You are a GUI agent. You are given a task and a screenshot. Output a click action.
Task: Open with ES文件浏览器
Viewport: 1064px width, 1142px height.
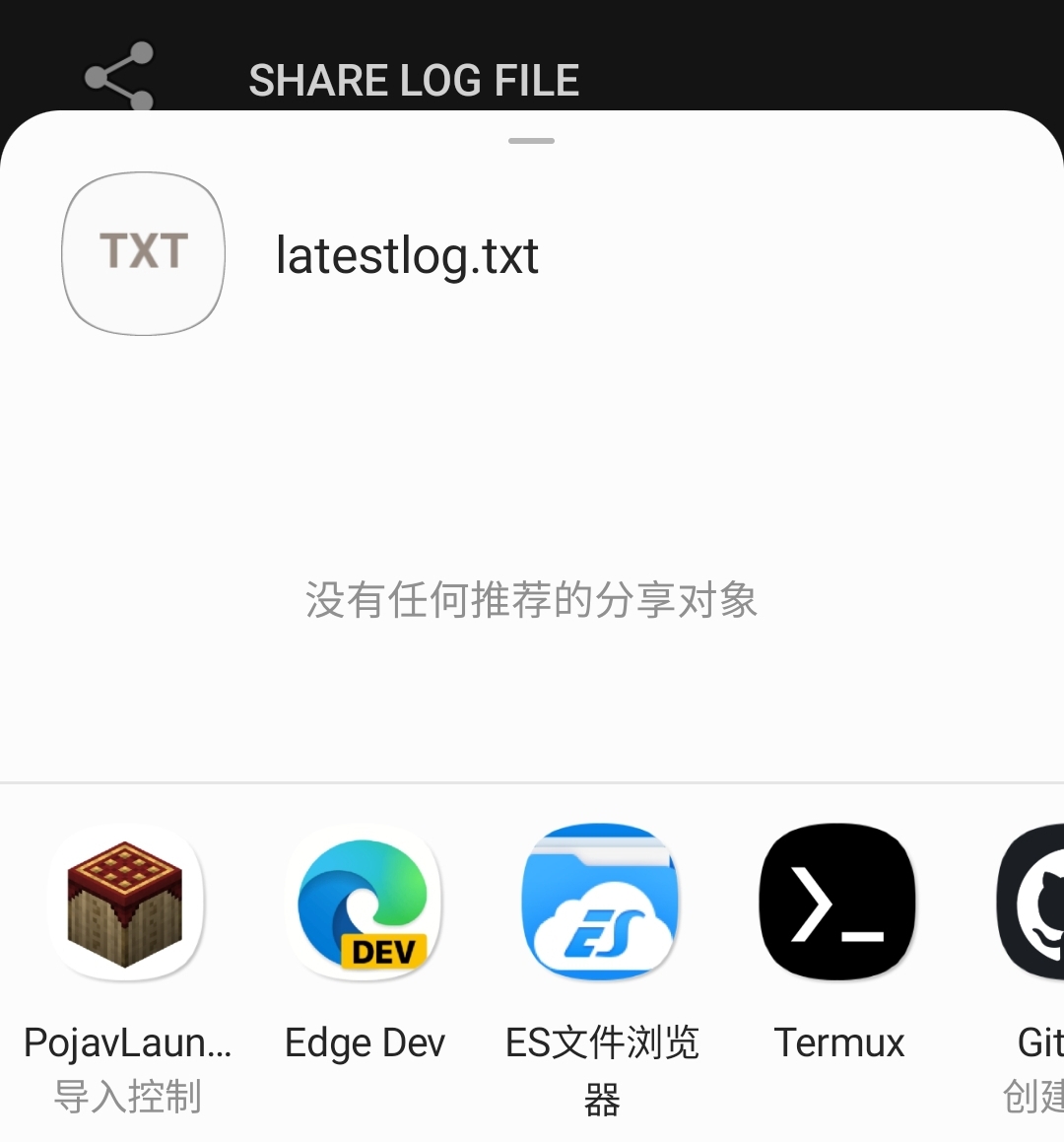(x=601, y=904)
